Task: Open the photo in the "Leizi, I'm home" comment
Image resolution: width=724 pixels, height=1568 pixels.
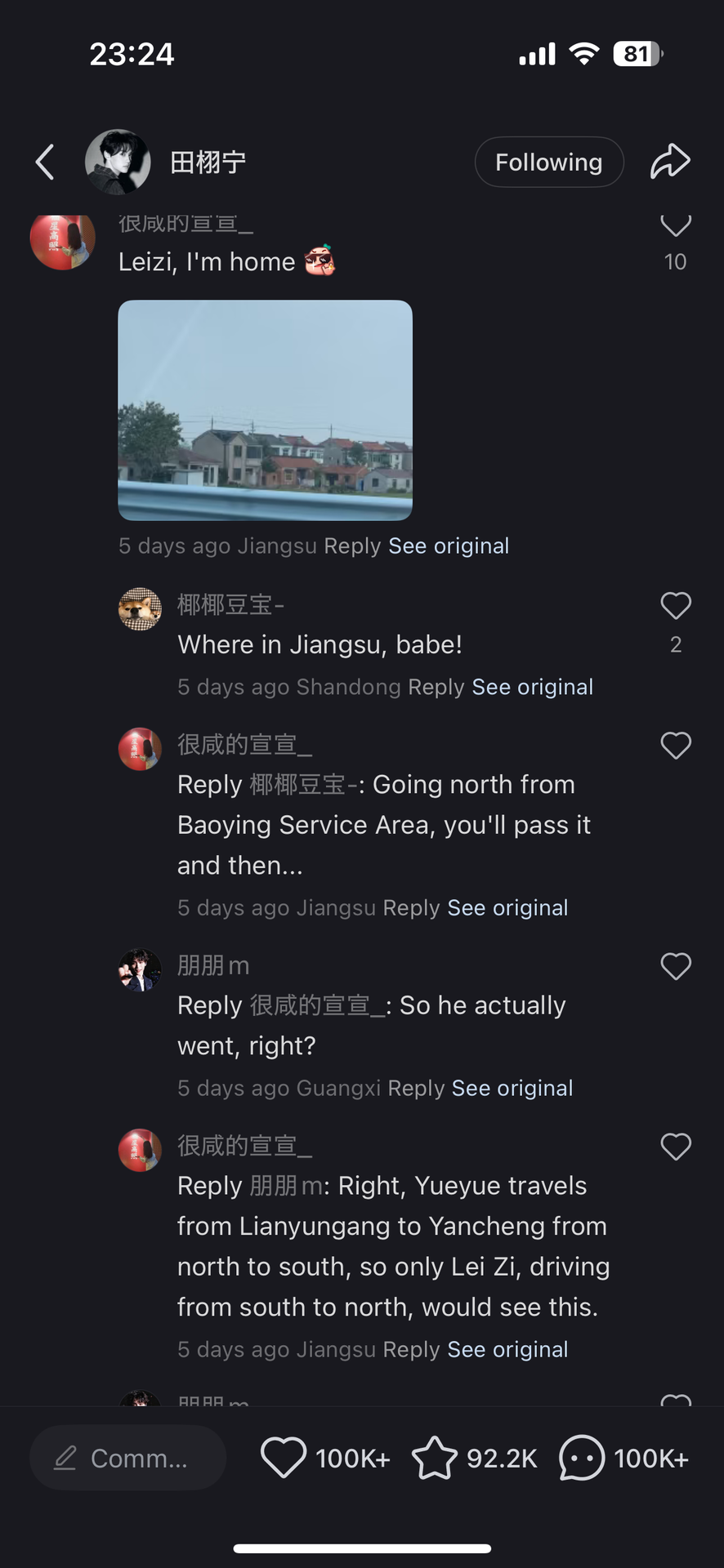Action: (x=265, y=410)
